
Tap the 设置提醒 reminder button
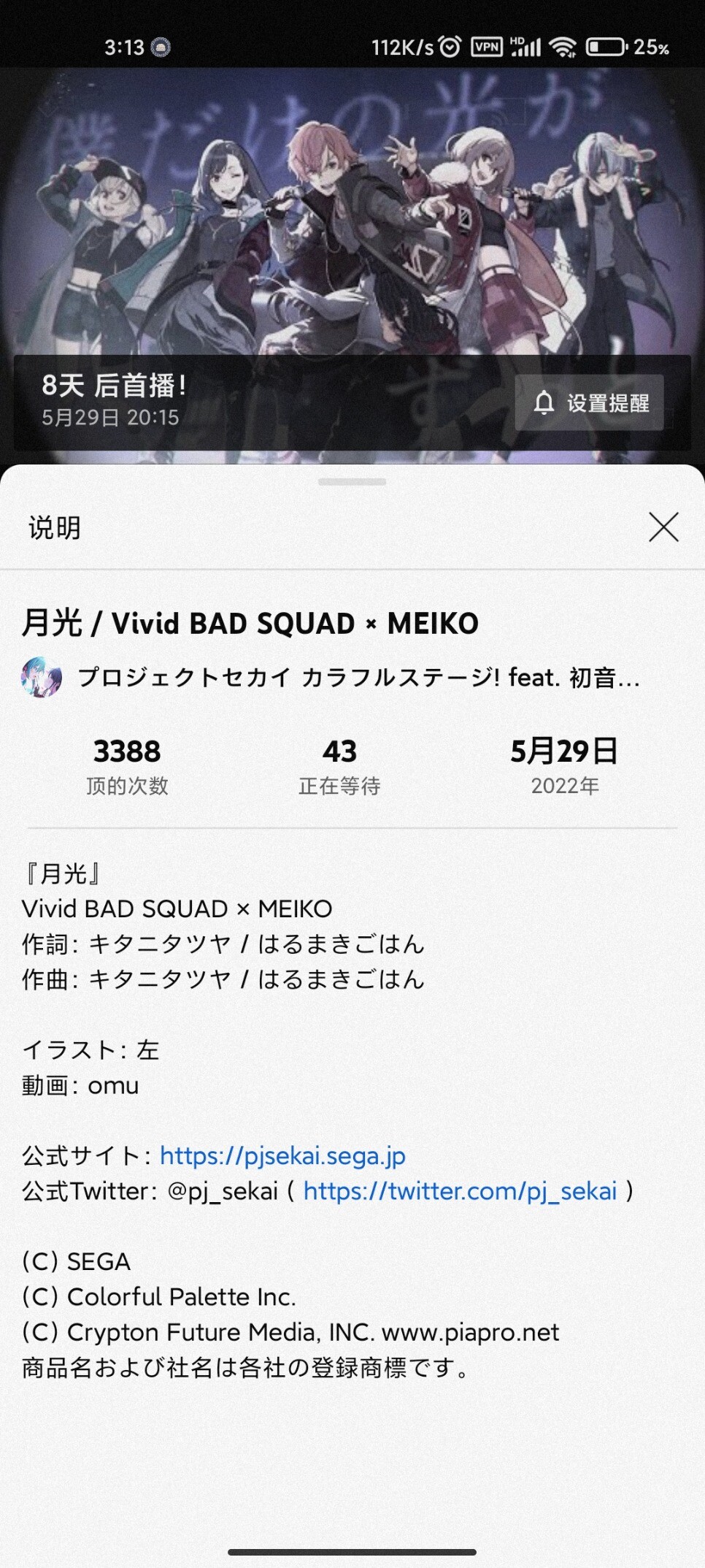pos(589,402)
